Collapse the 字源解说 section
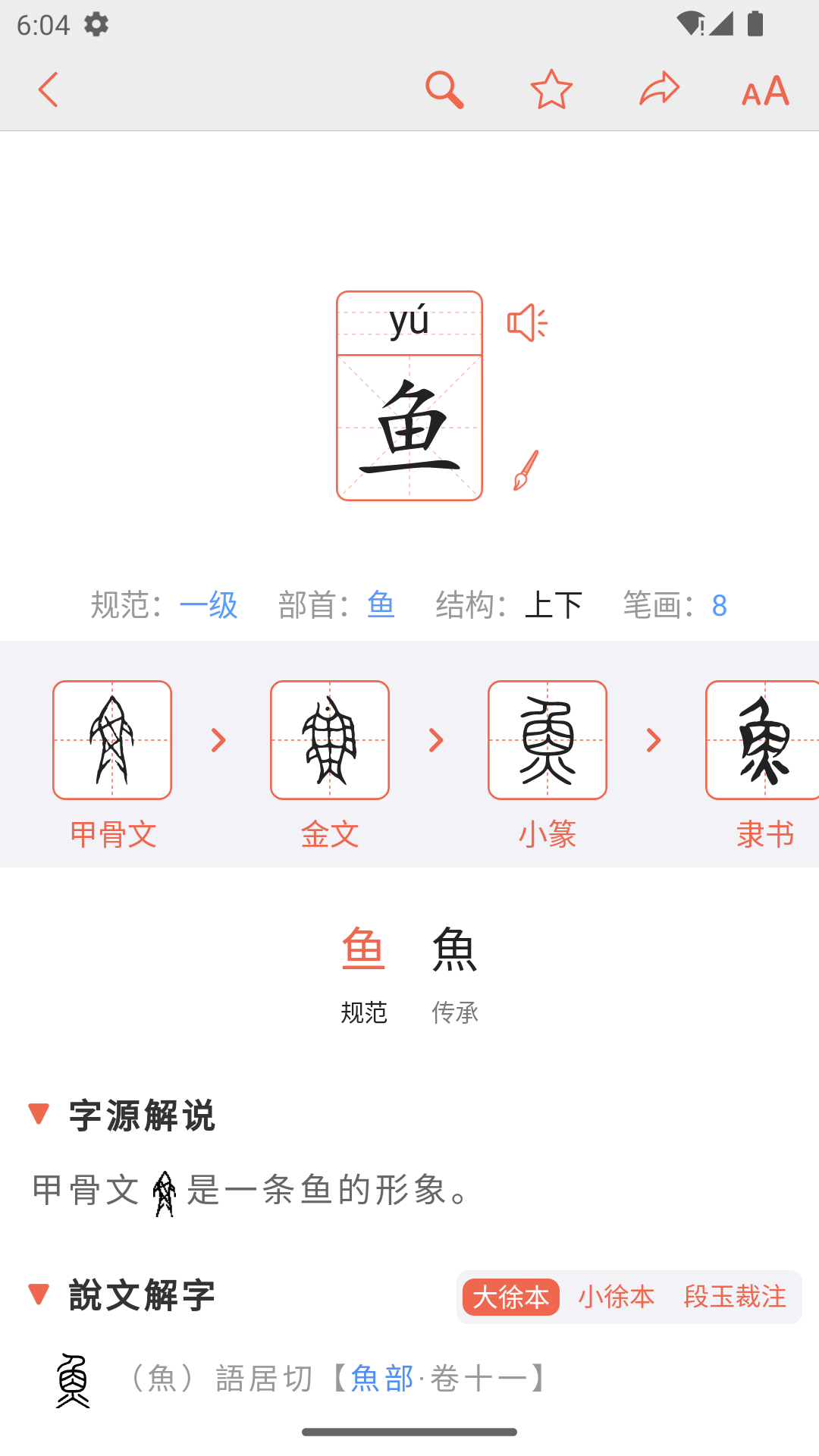 39,1116
